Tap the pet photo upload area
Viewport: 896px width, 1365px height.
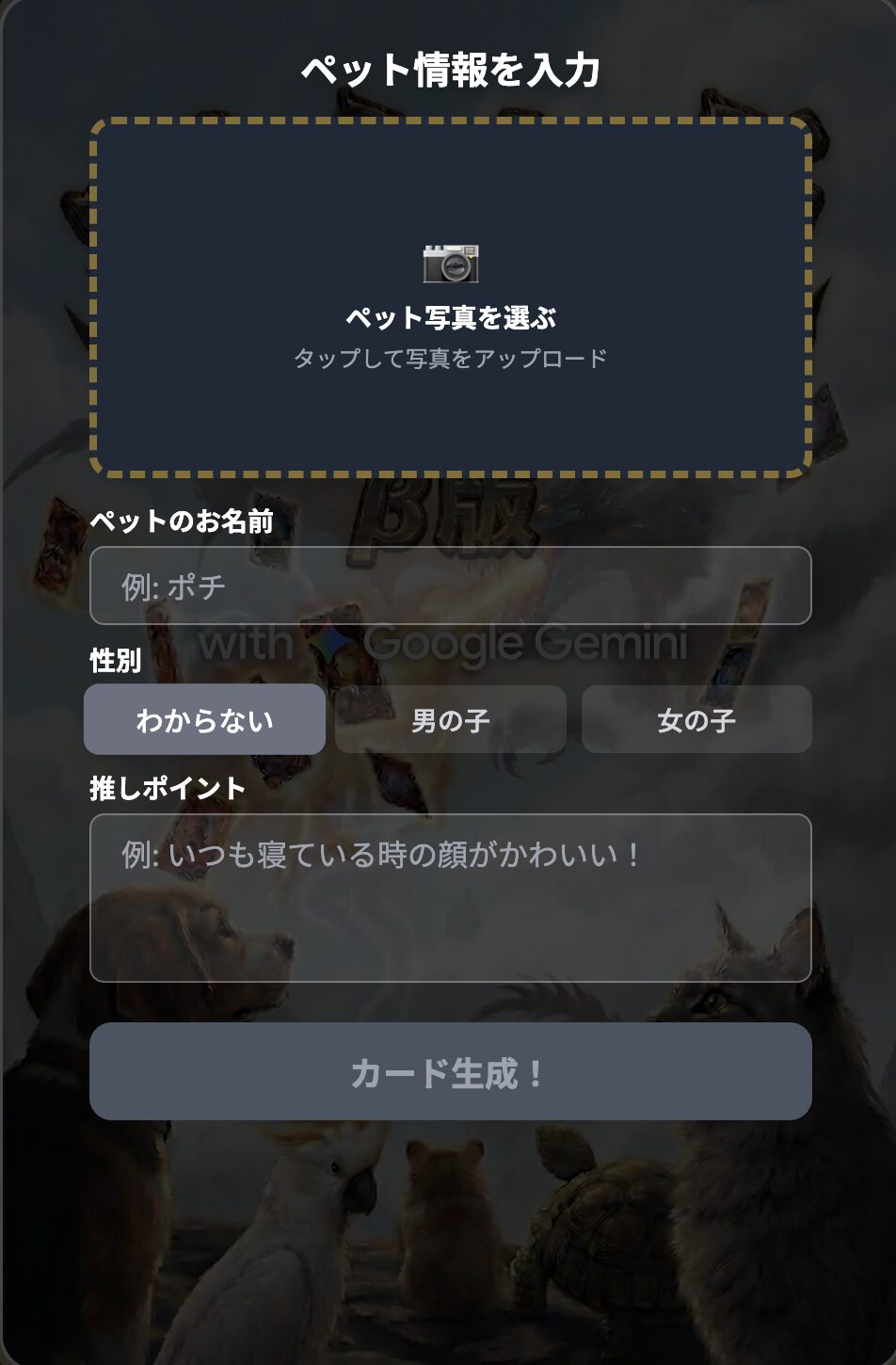click(450, 297)
